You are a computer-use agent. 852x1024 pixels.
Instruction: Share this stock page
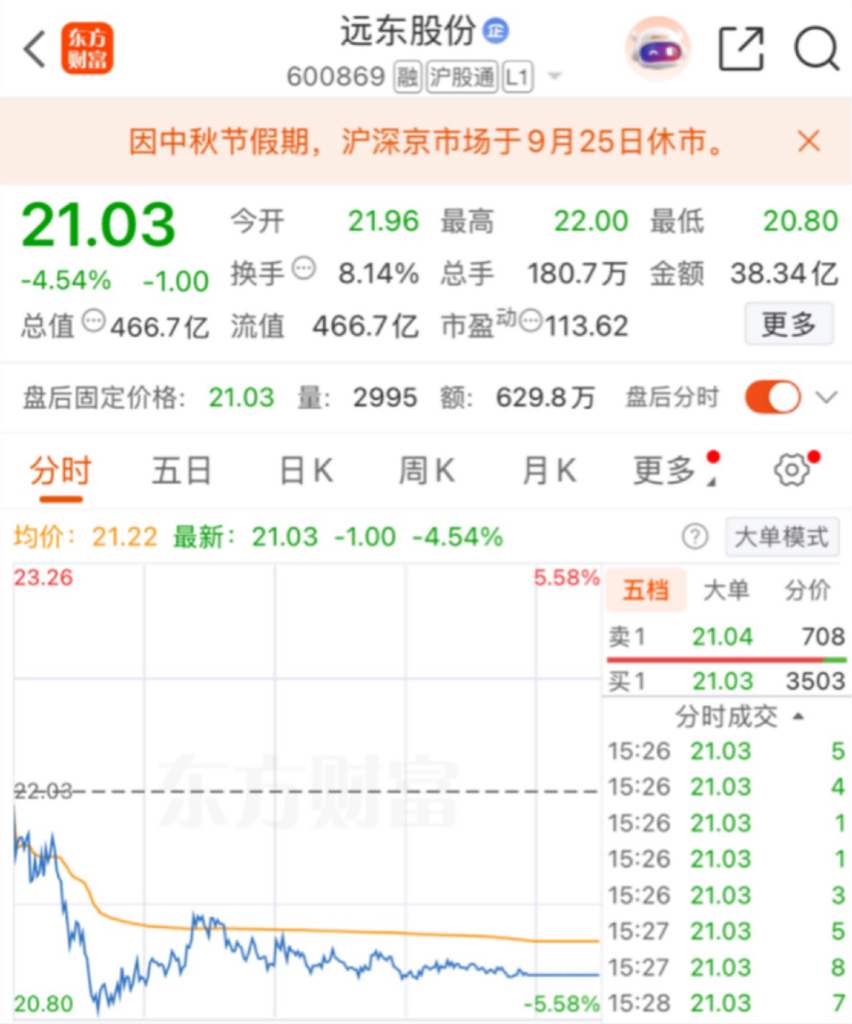[x=741, y=48]
